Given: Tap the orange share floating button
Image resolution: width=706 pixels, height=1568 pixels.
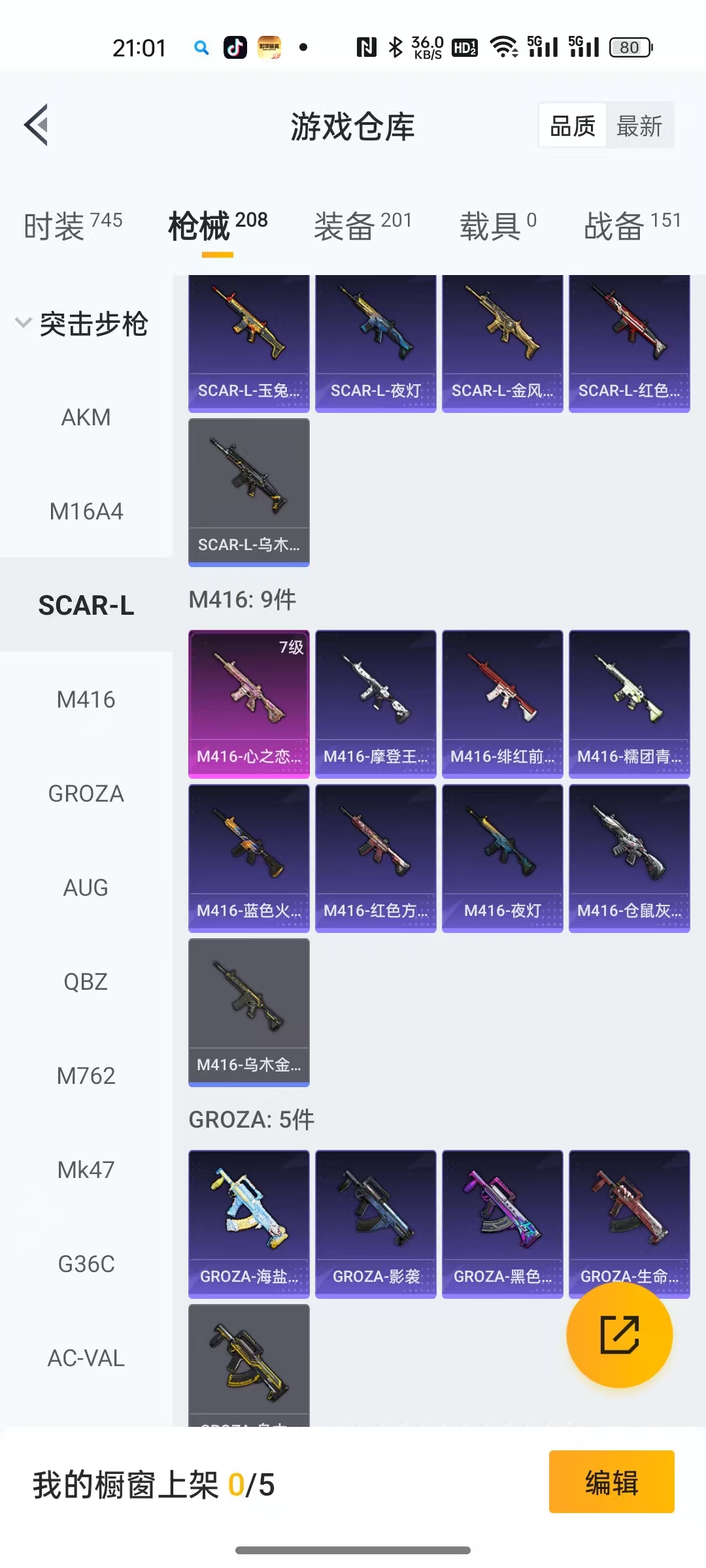Looking at the screenshot, I should click(x=619, y=1334).
